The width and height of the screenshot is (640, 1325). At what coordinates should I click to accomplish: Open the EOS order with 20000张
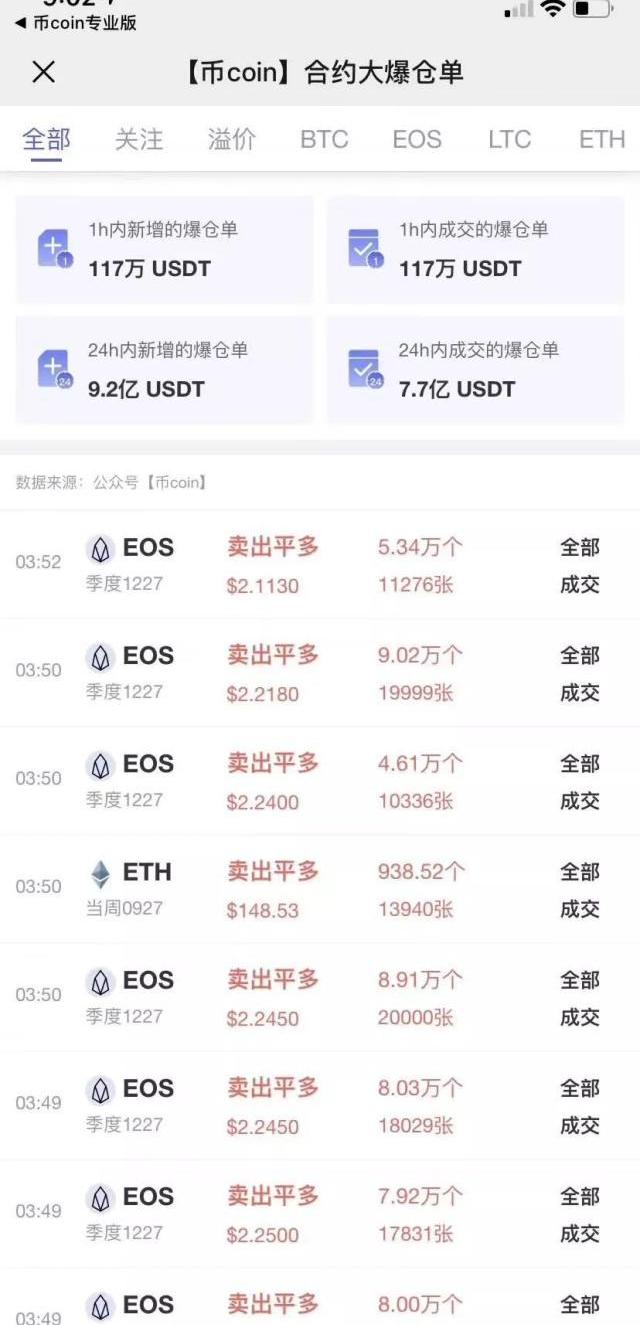click(x=320, y=997)
